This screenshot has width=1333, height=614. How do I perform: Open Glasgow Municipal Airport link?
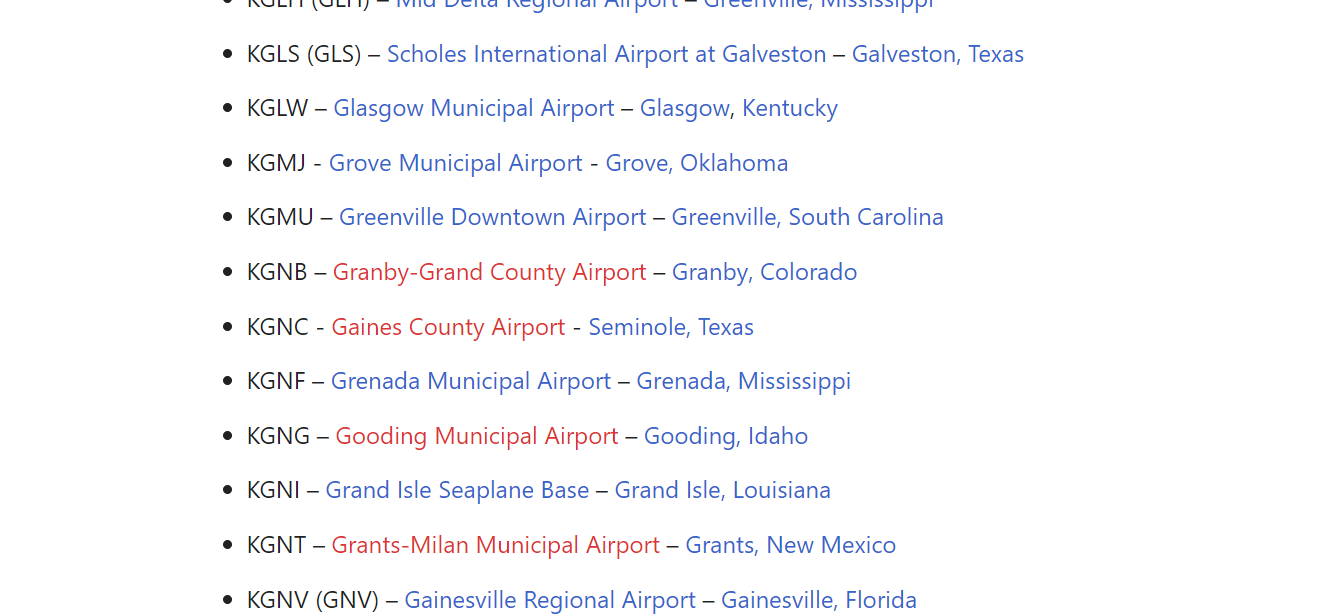(473, 108)
